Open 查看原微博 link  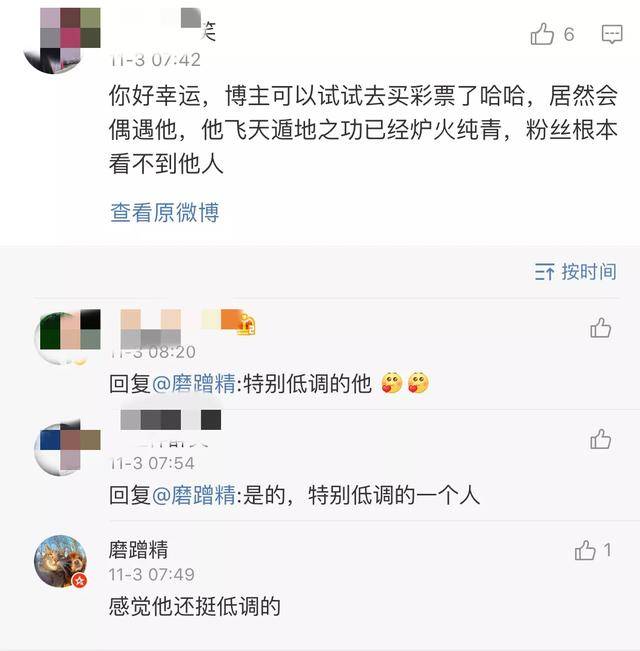[164, 212]
